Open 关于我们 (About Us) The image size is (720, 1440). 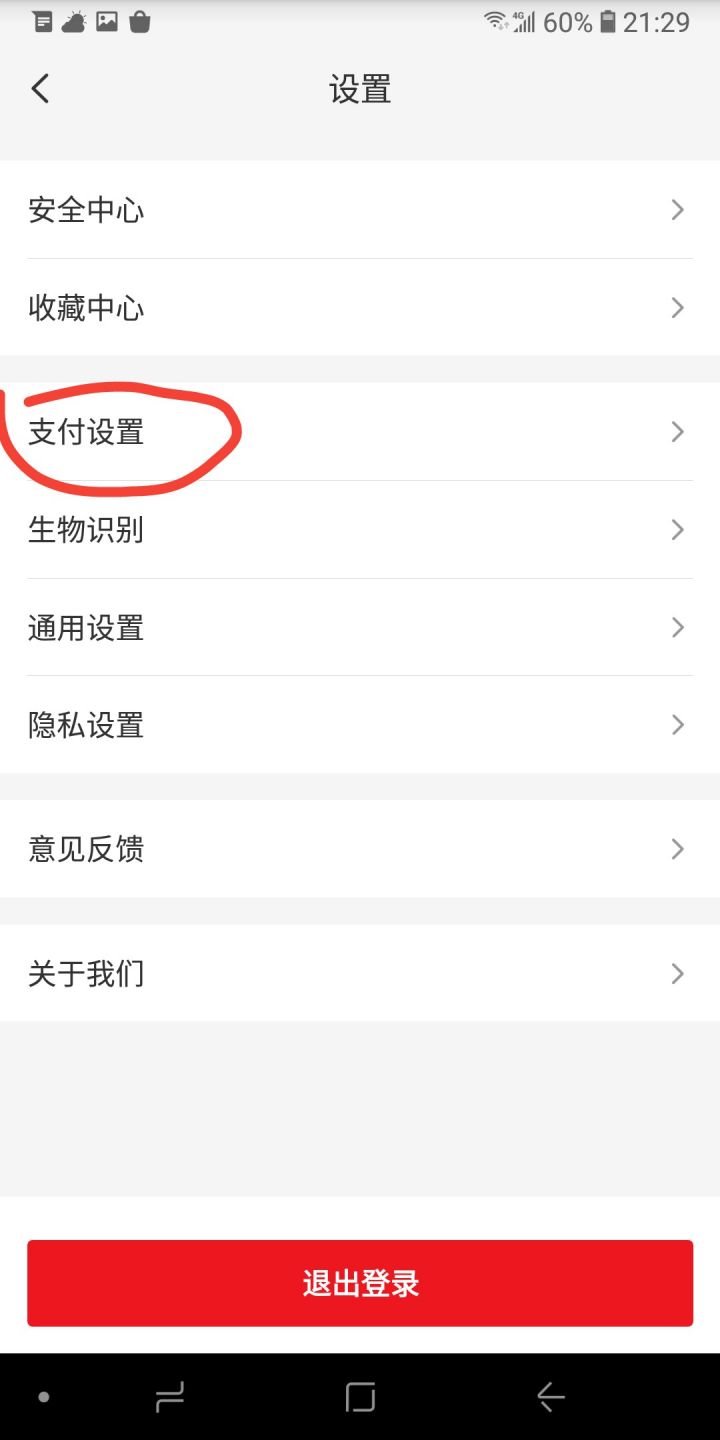[x=360, y=973]
